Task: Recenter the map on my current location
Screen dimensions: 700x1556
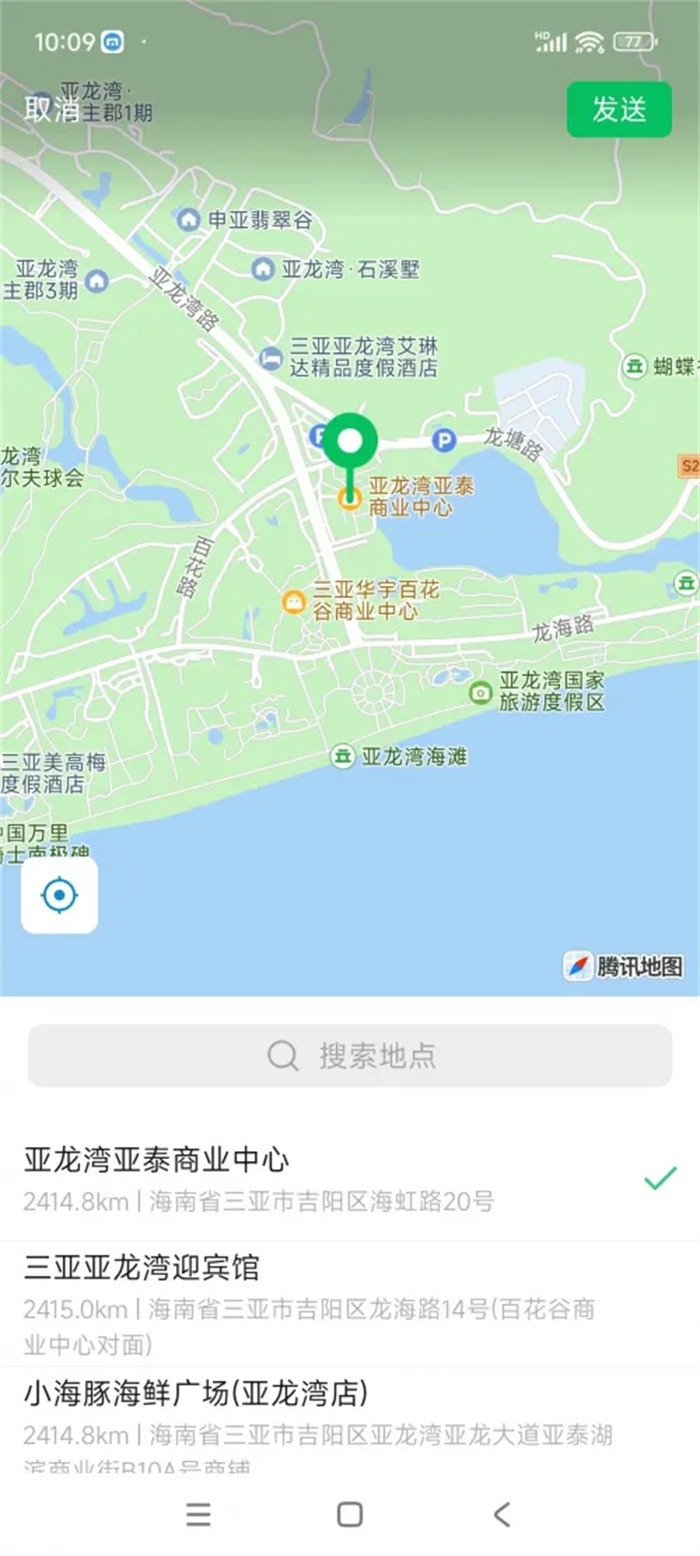Action: [60, 895]
